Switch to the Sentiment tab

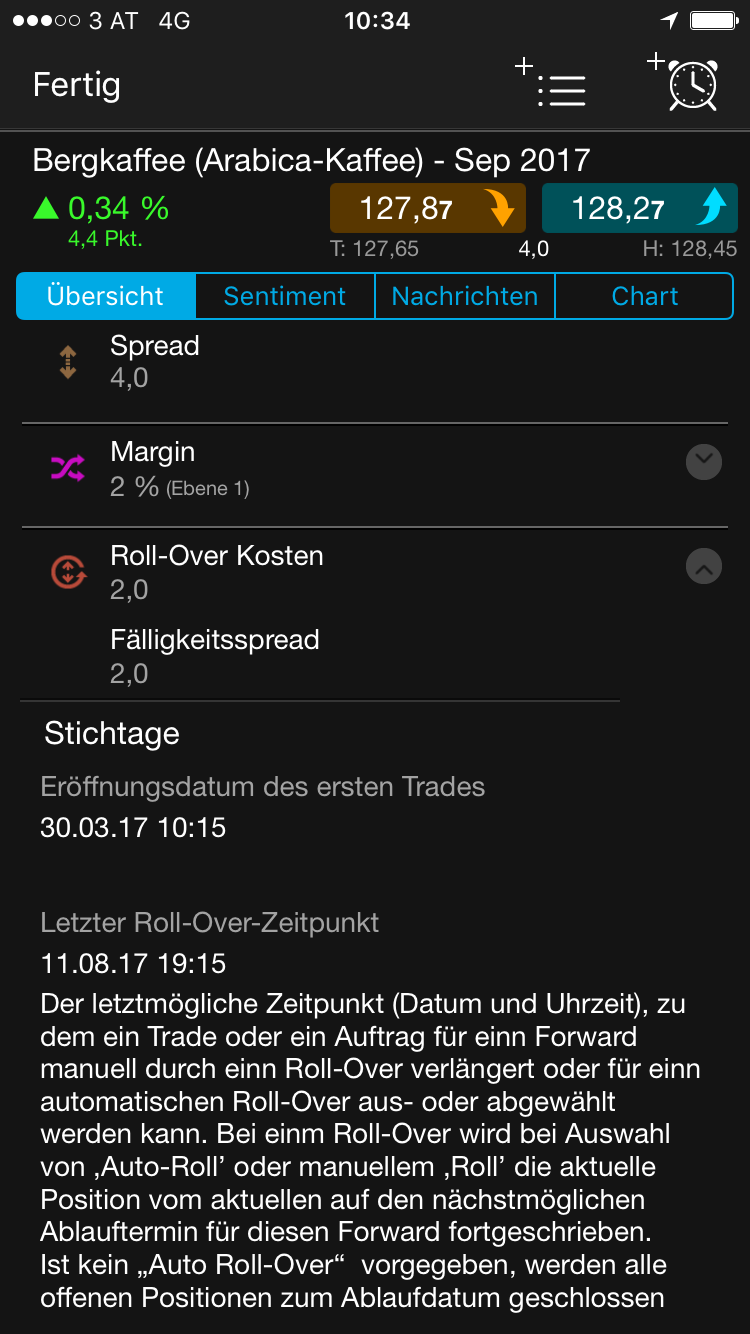pos(285,296)
